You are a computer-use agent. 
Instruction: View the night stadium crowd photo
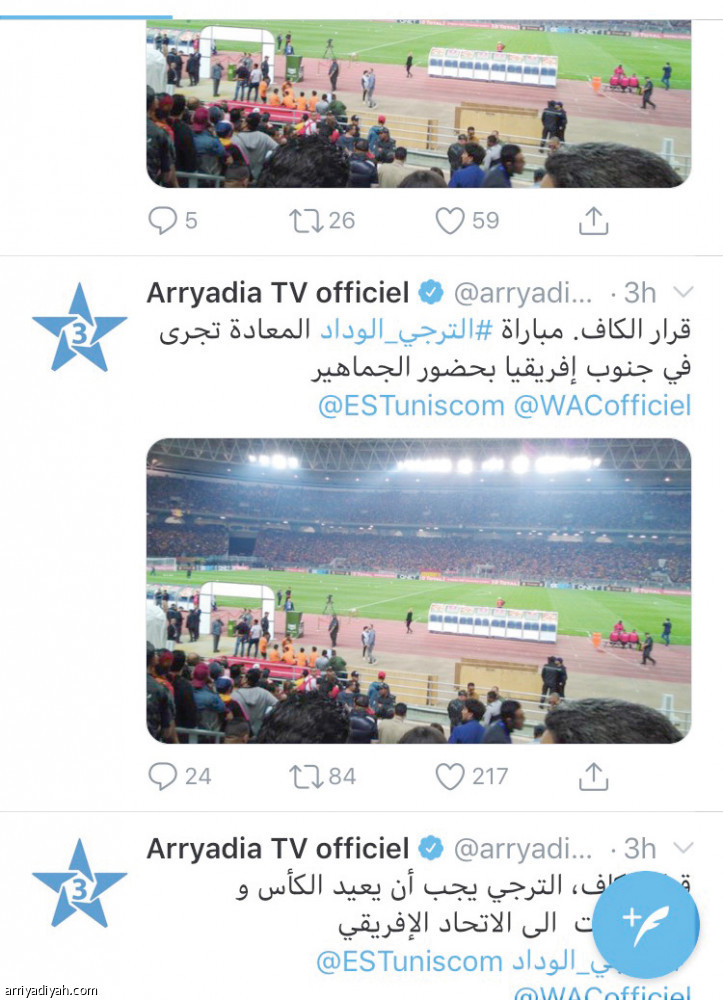pos(420,590)
